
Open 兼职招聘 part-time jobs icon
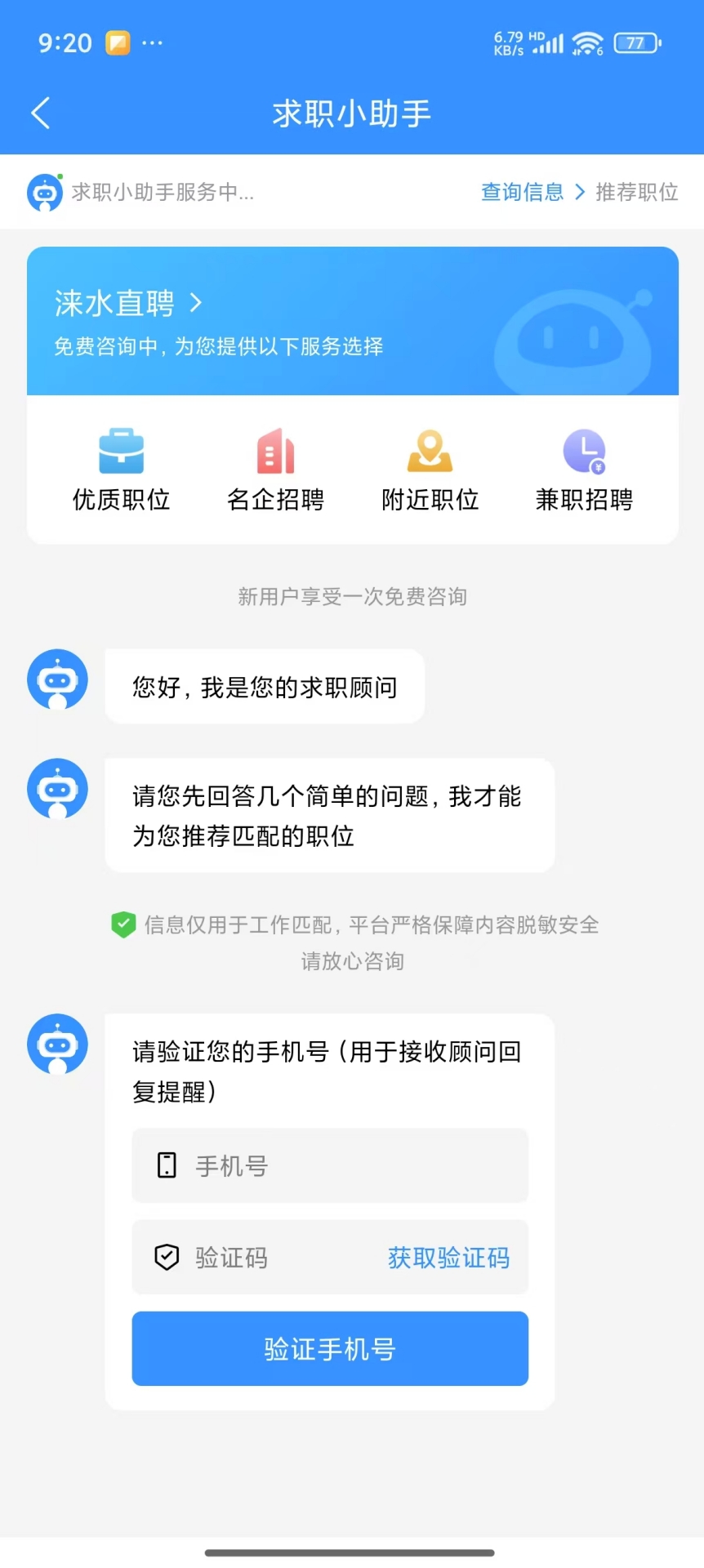(x=583, y=452)
